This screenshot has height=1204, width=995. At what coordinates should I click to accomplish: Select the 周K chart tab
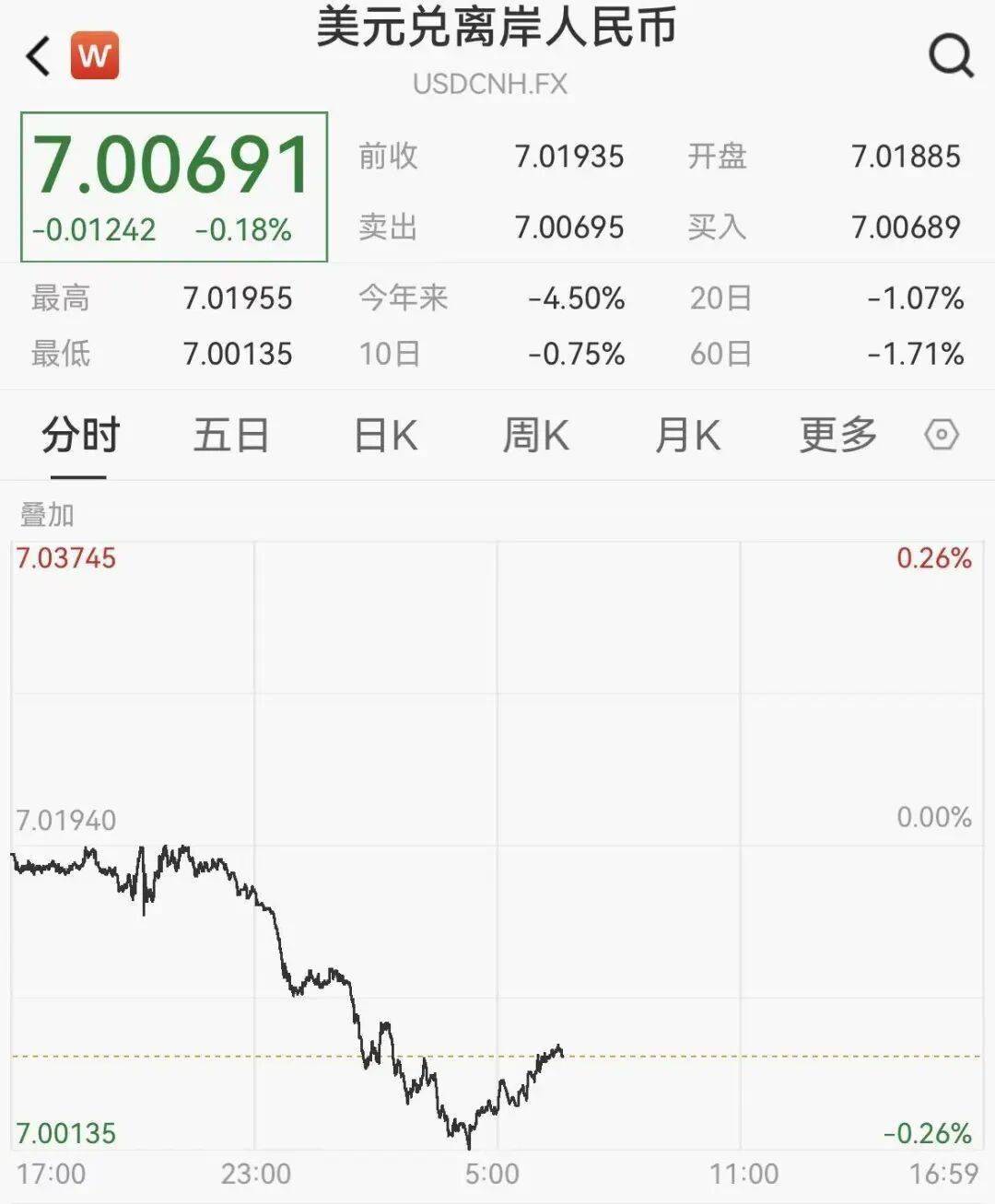(x=535, y=435)
